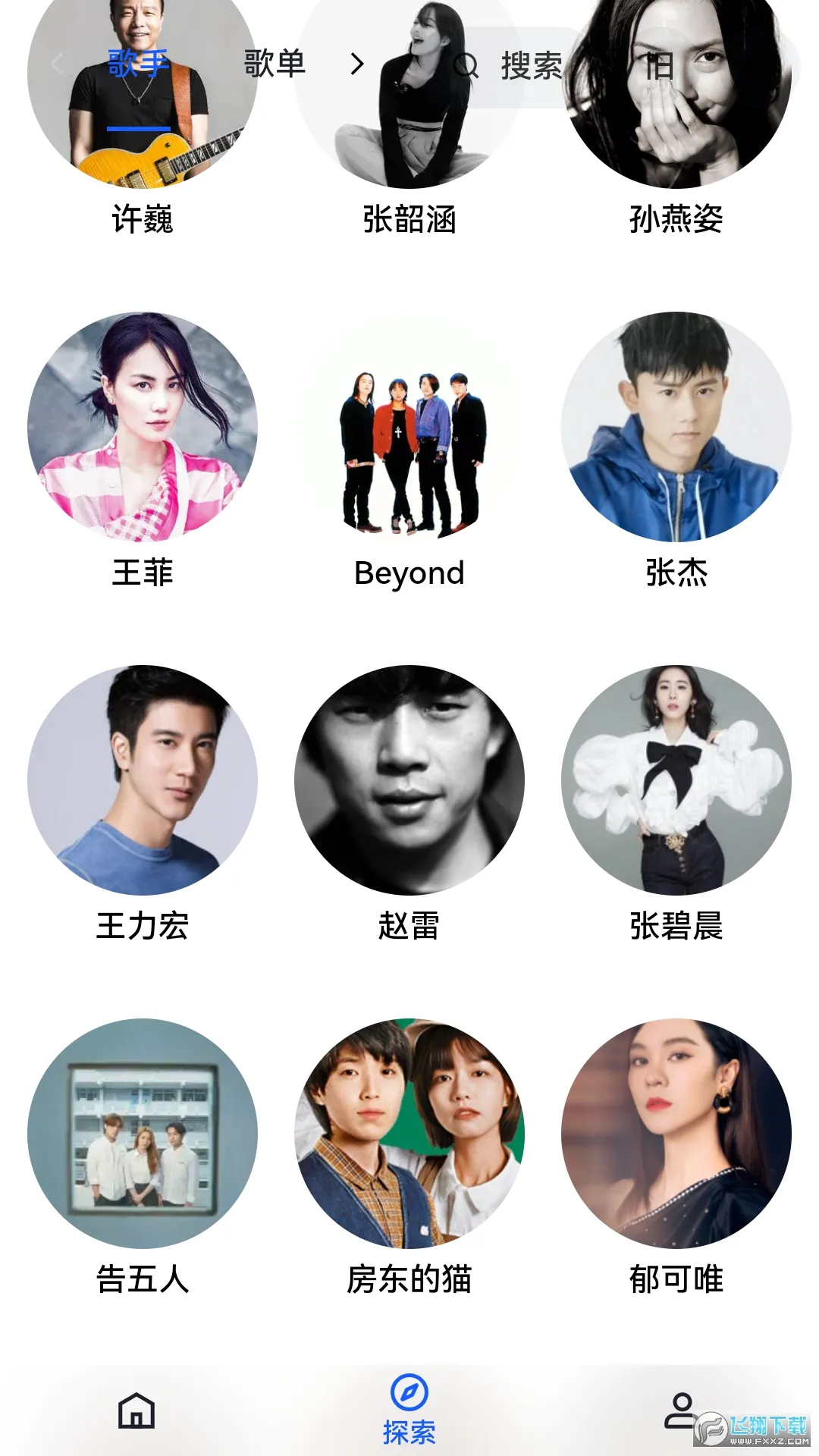
Task: Tap the left back arrow at top
Action: click(x=57, y=64)
